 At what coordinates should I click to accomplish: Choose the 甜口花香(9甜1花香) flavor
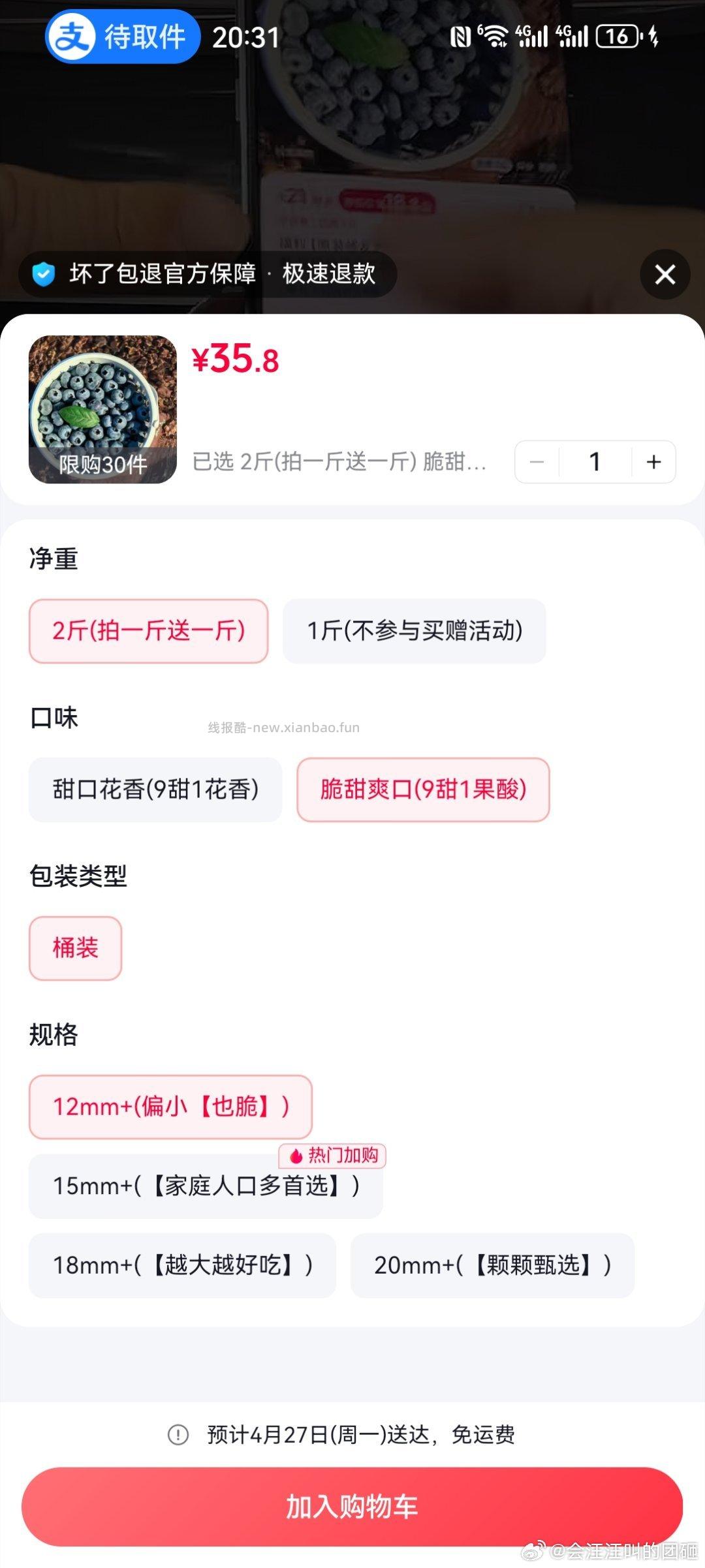tap(156, 790)
